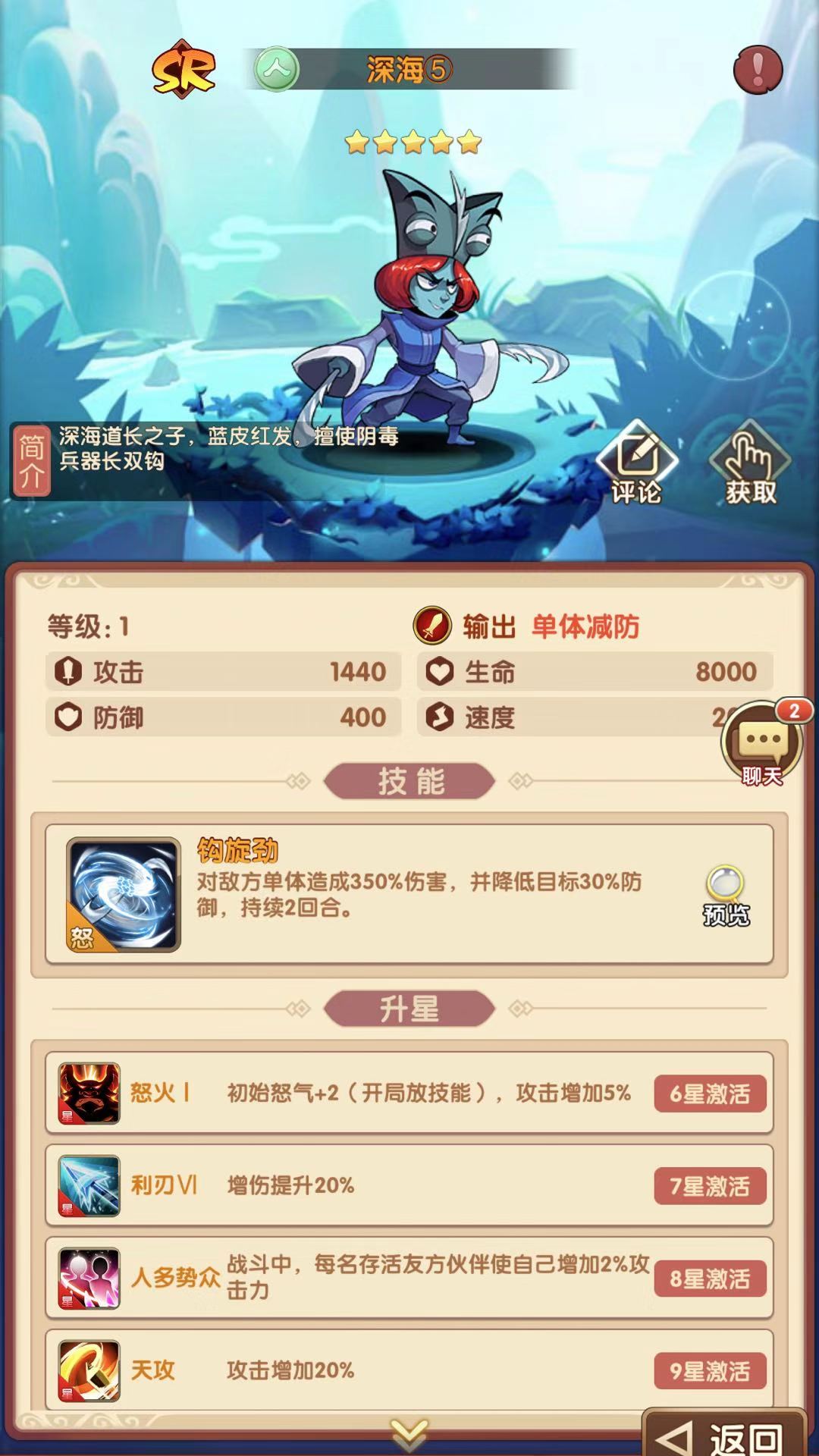Tap 7星激活 for 利刃Ⅵ
Viewport: 819px width, 1456px height.
click(x=710, y=1186)
